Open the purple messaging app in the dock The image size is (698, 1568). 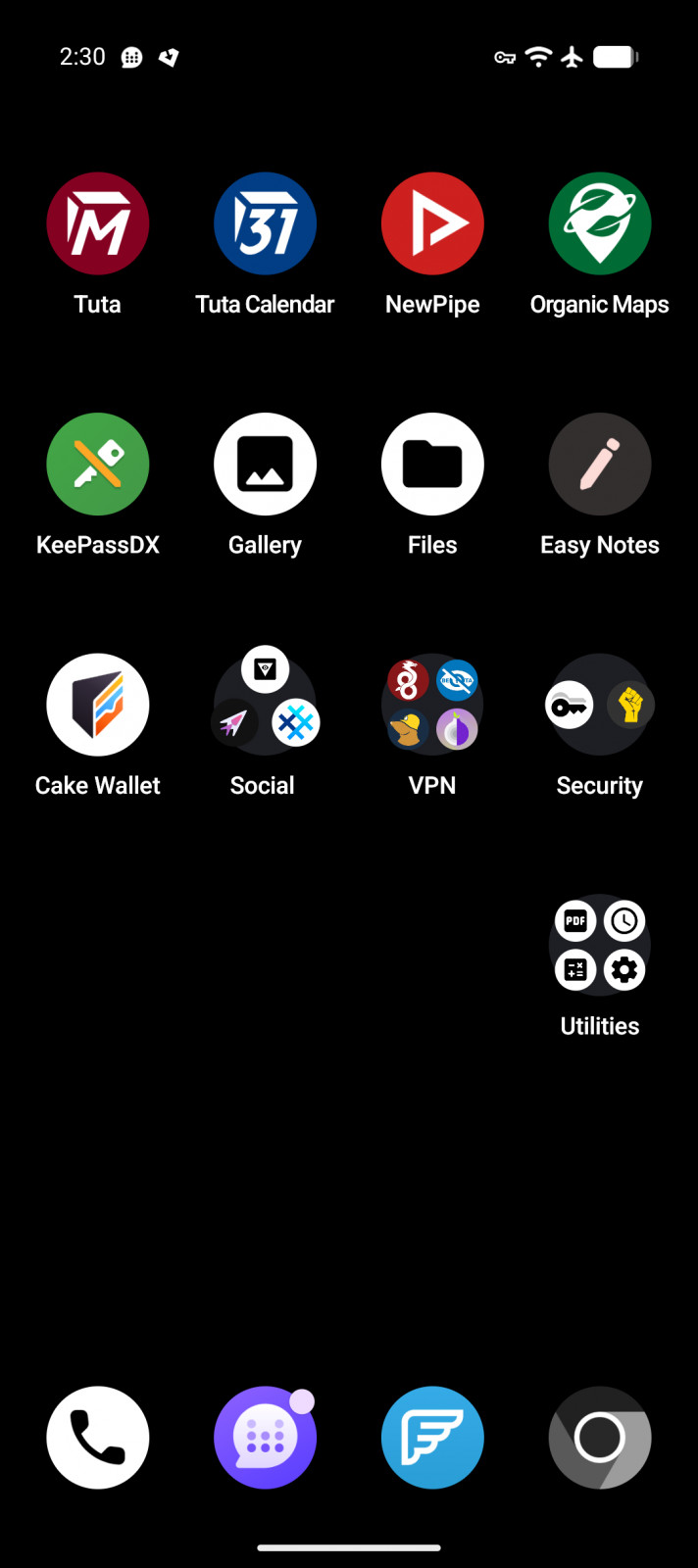(265, 1438)
